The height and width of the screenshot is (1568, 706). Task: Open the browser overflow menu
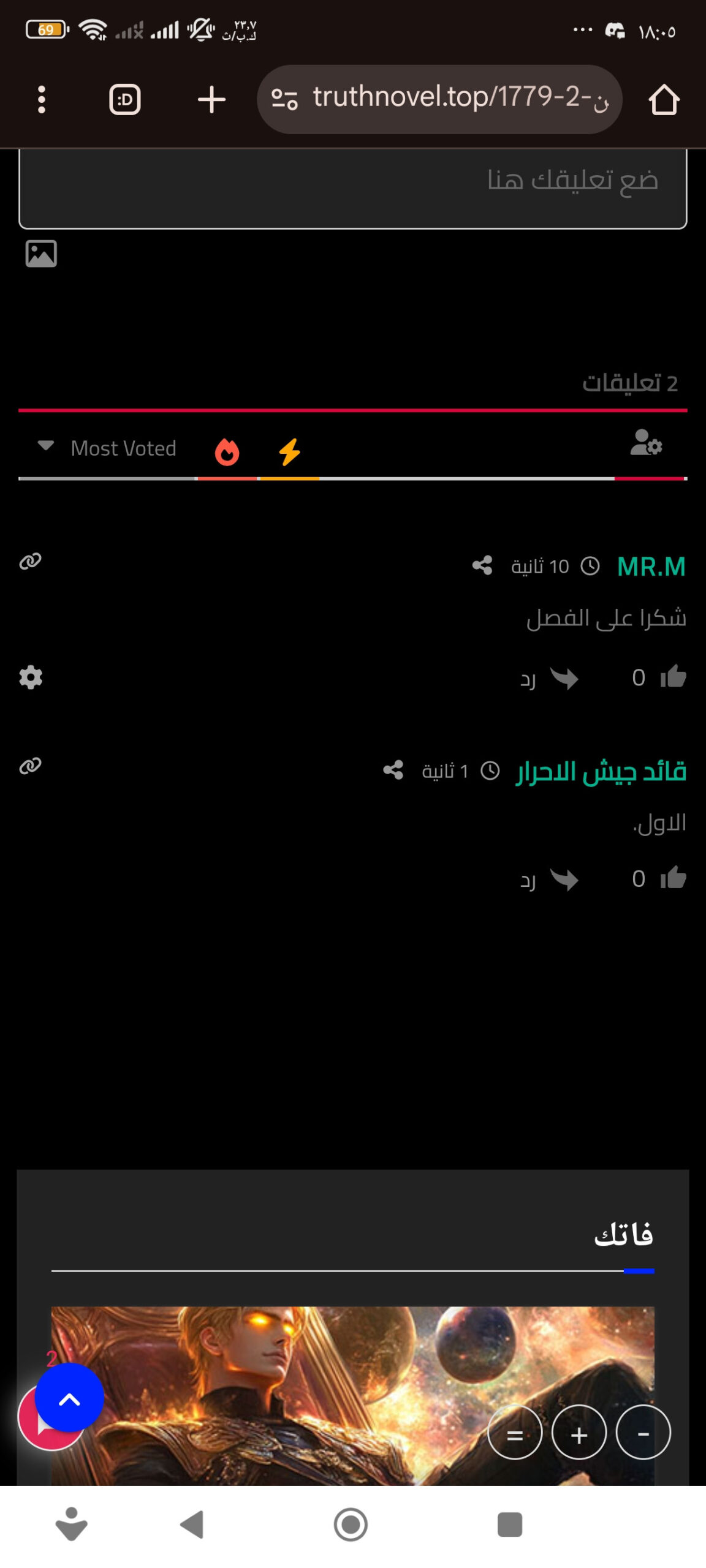tap(42, 99)
